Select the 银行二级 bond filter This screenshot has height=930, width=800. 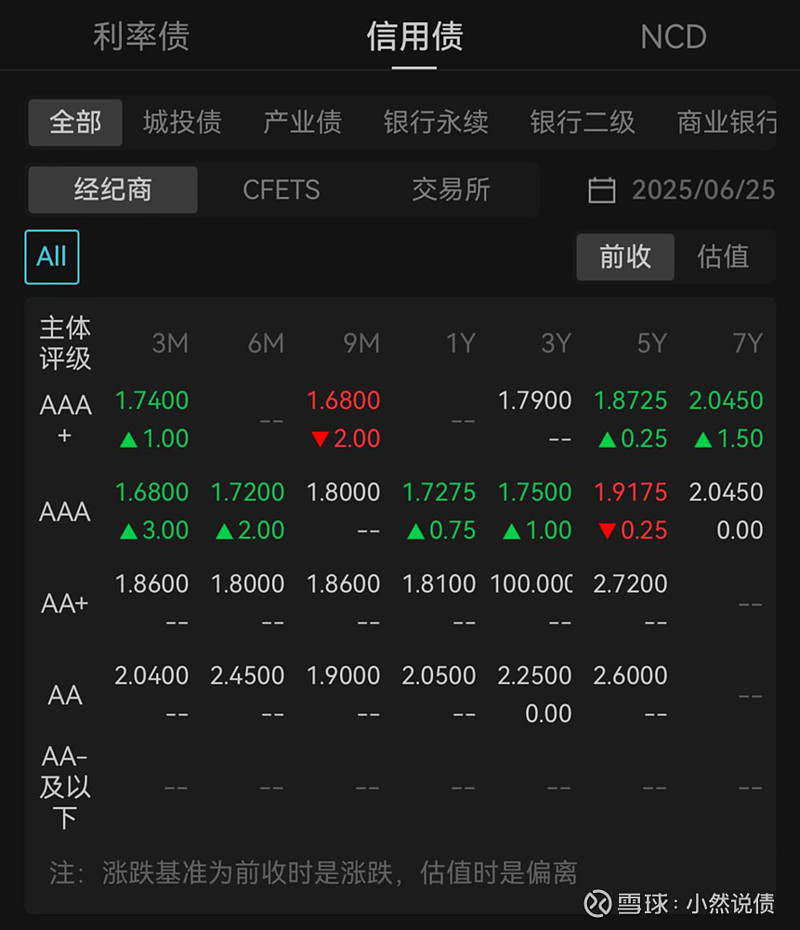tap(582, 122)
